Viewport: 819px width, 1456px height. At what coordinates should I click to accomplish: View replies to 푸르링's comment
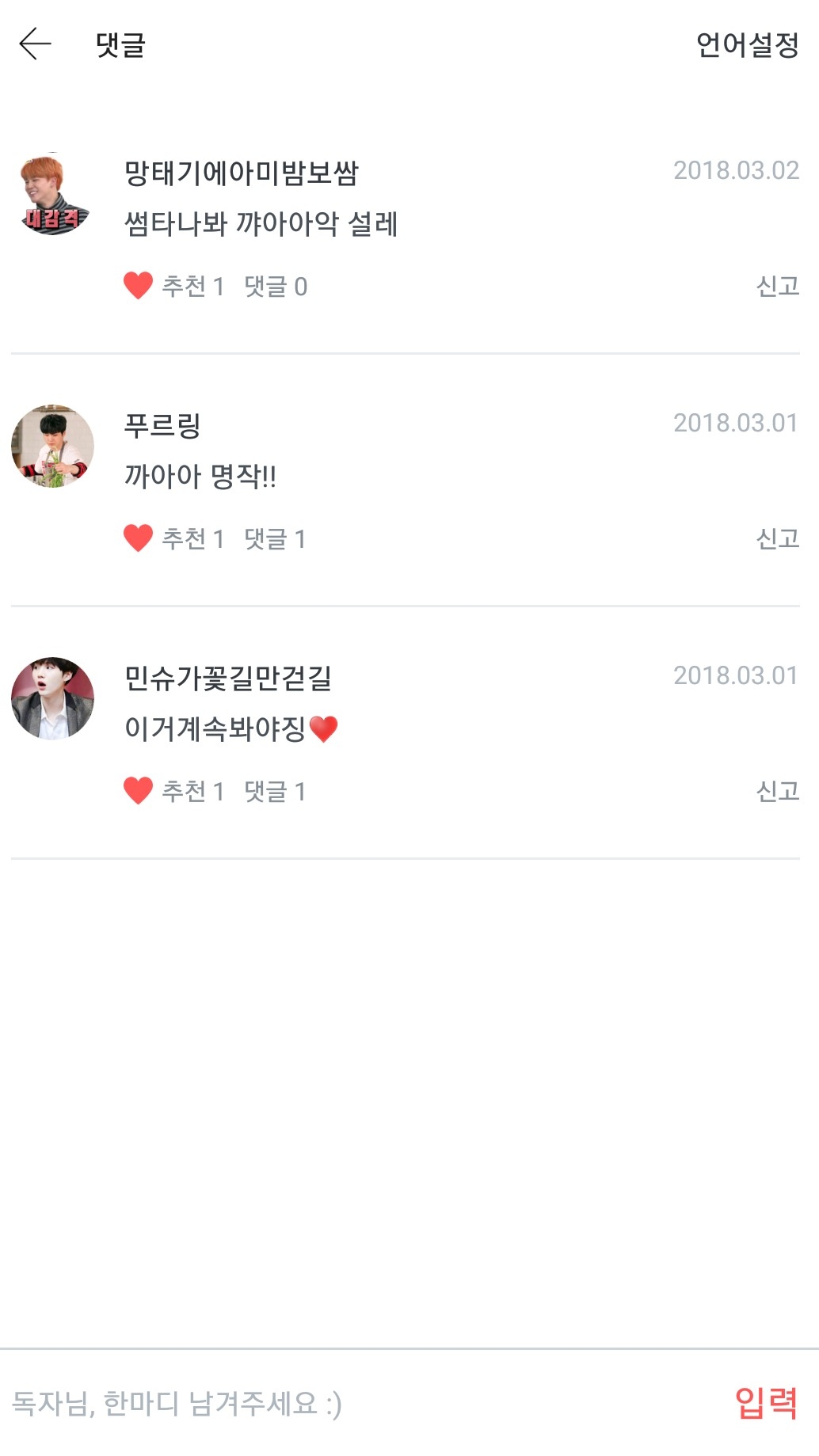pyautogui.click(x=275, y=538)
